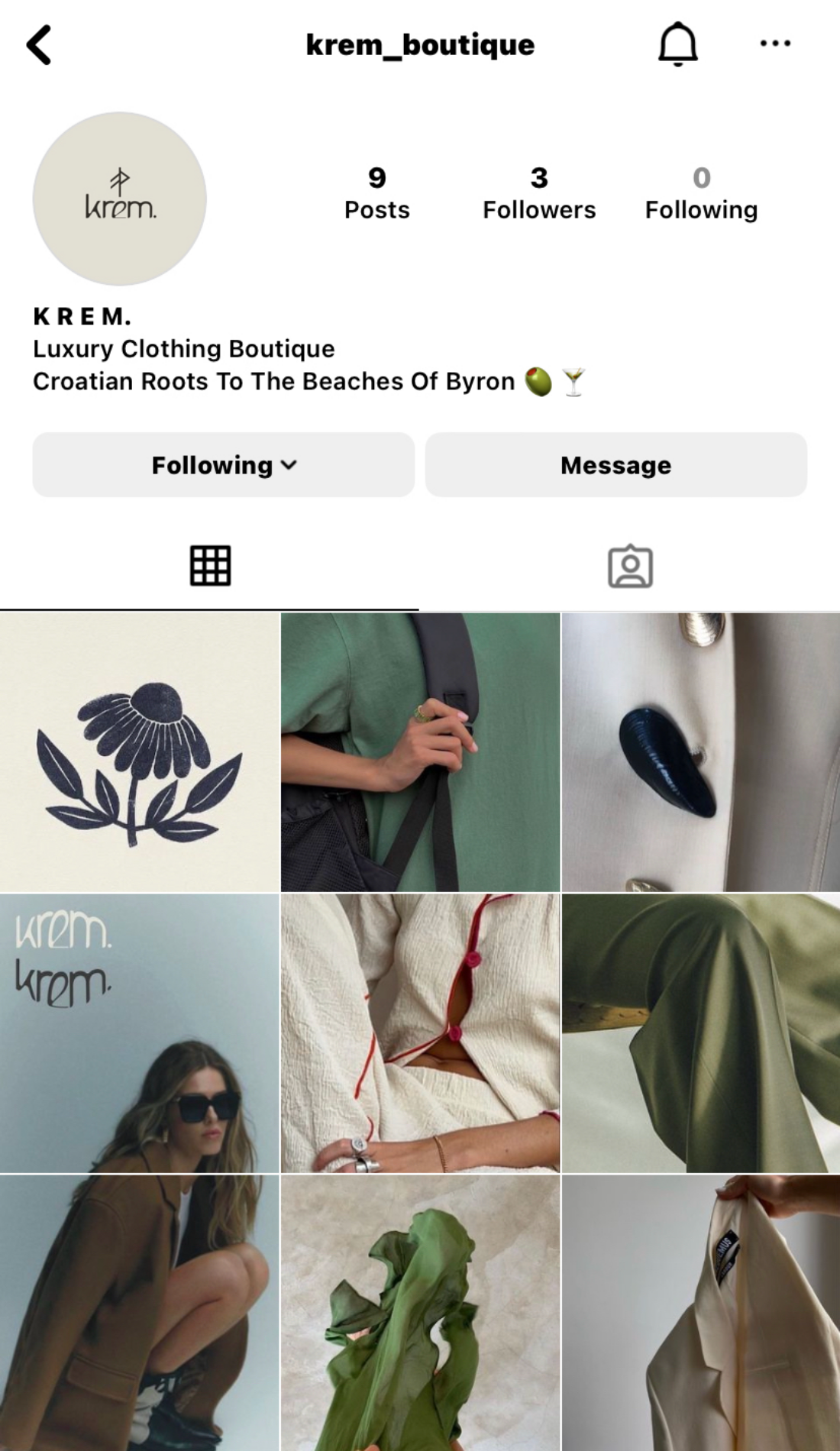Expand the Following dropdown button
The width and height of the screenshot is (840, 1451).
coord(224,465)
